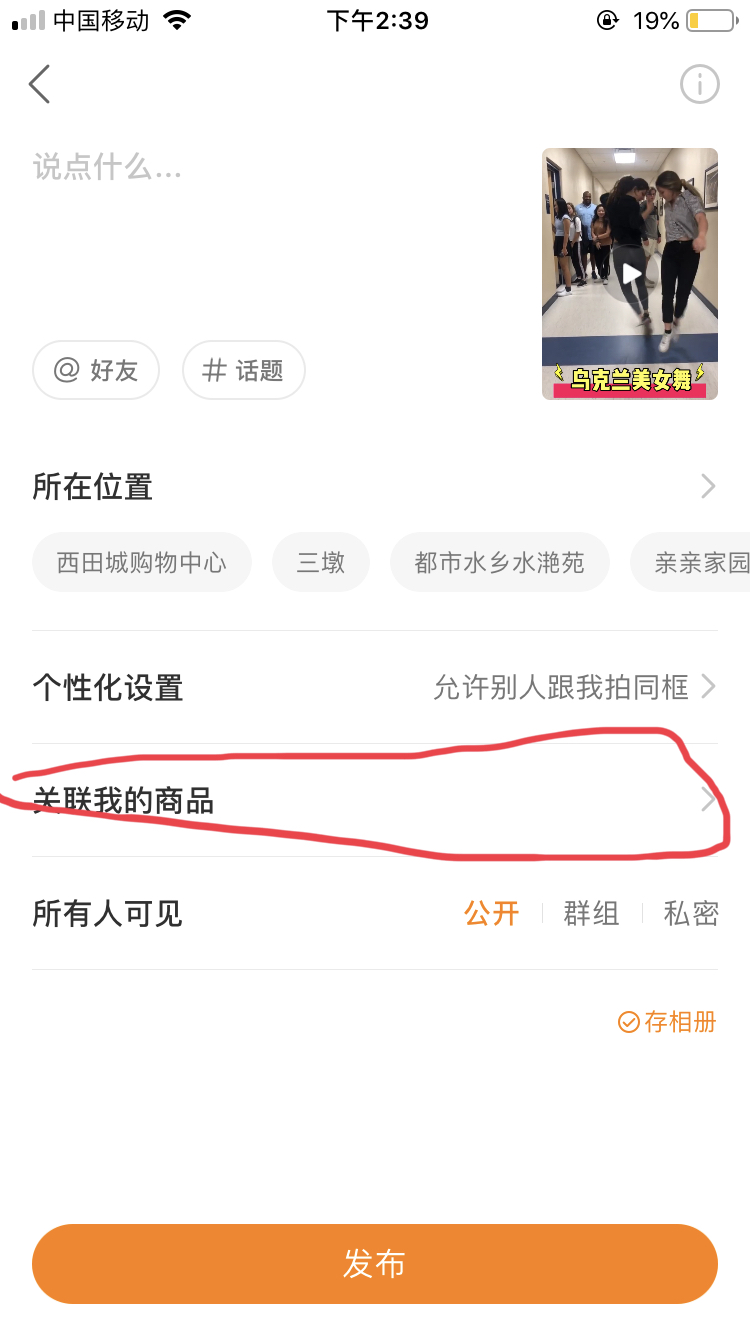The image size is (750, 1334).
Task: Open 关联我的商品 to link products
Action: [374, 800]
